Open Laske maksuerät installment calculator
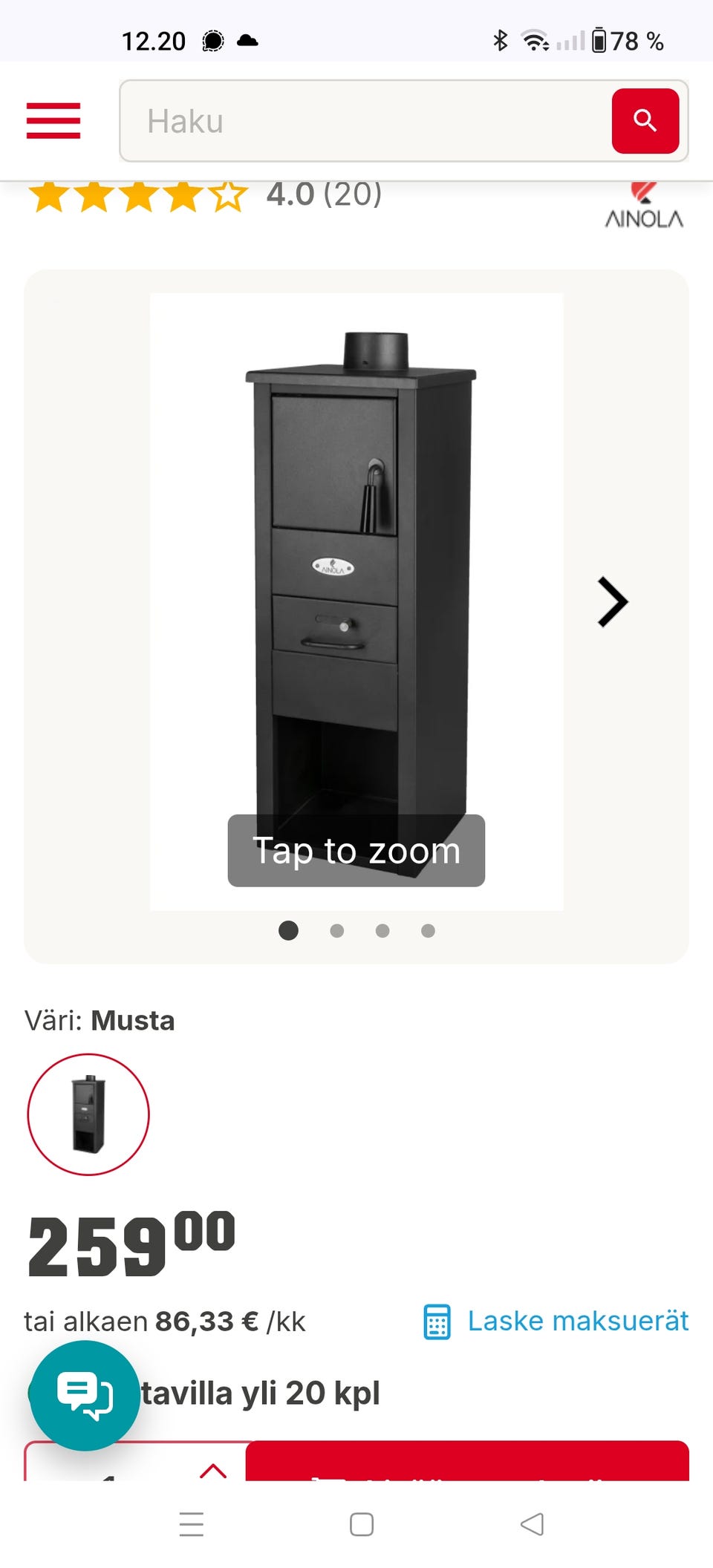This screenshot has height=1568, width=713. point(556,1322)
